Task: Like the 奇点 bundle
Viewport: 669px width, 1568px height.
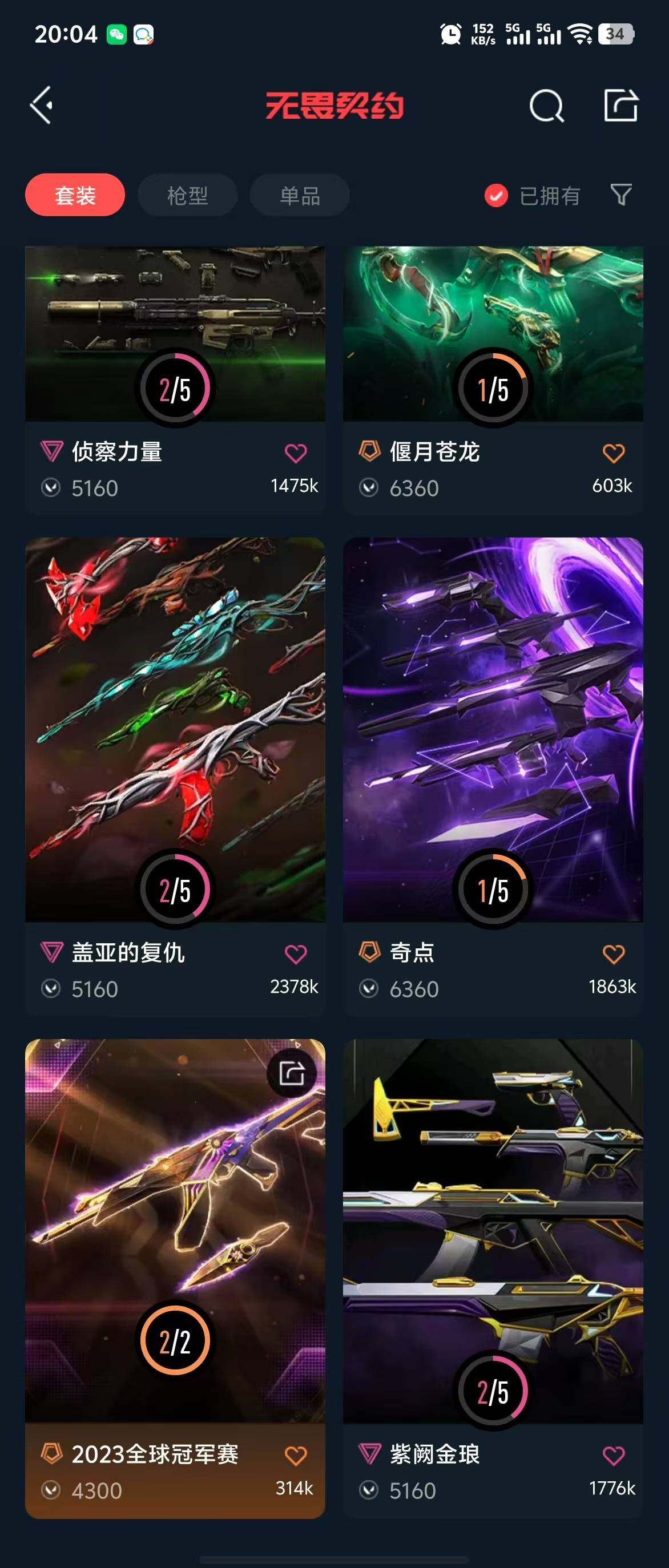Action: click(613, 955)
